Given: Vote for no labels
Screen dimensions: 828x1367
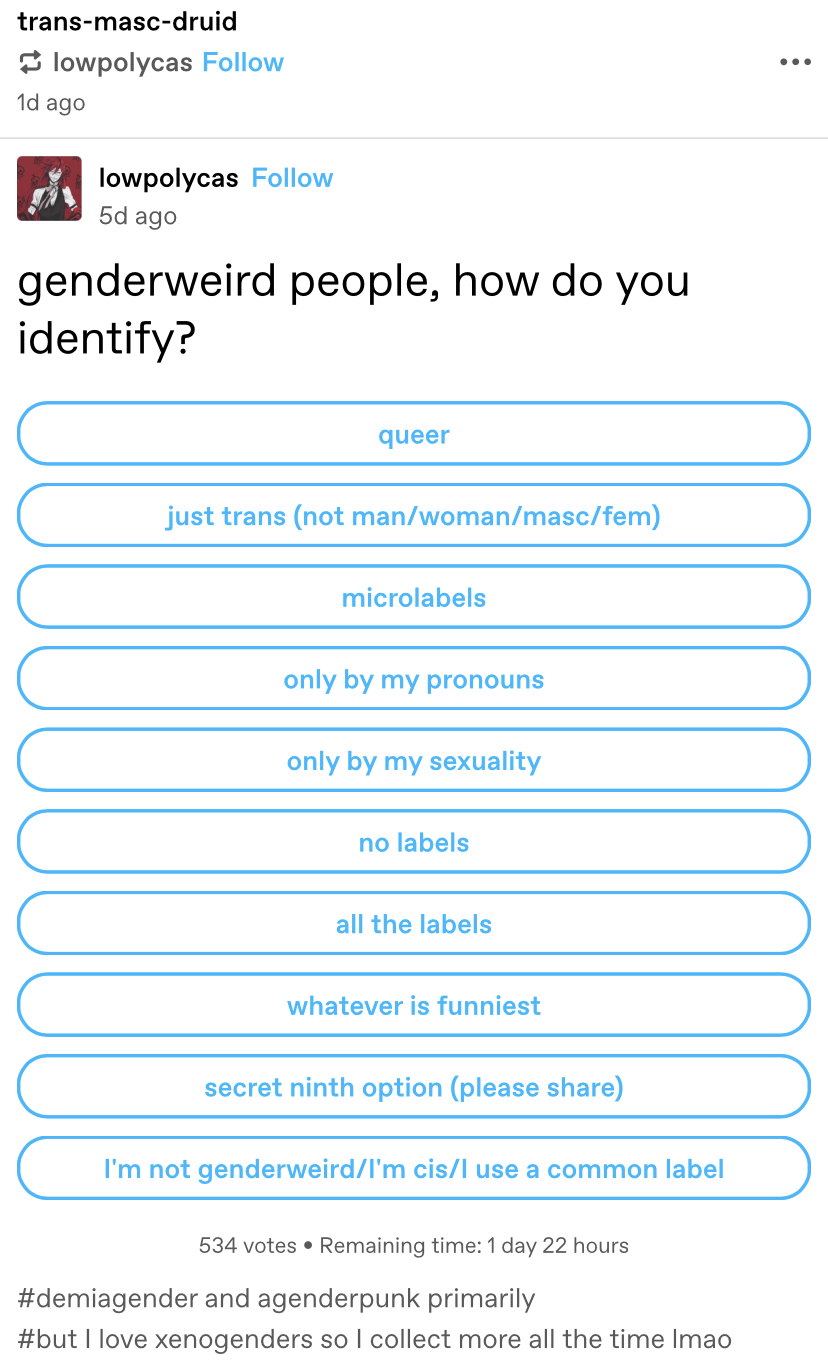Looking at the screenshot, I should [x=414, y=842].
